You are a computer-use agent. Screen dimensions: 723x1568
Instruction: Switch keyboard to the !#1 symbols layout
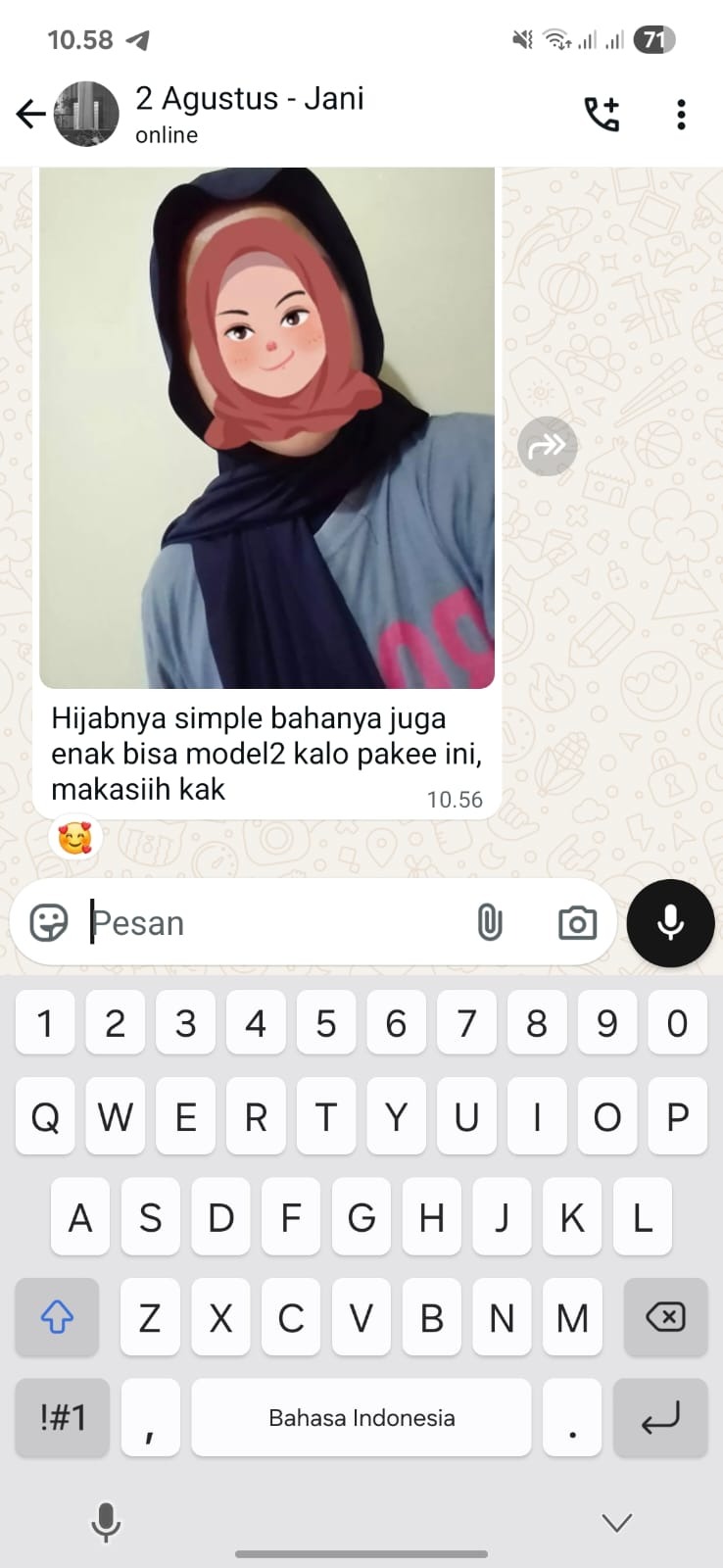click(63, 1417)
